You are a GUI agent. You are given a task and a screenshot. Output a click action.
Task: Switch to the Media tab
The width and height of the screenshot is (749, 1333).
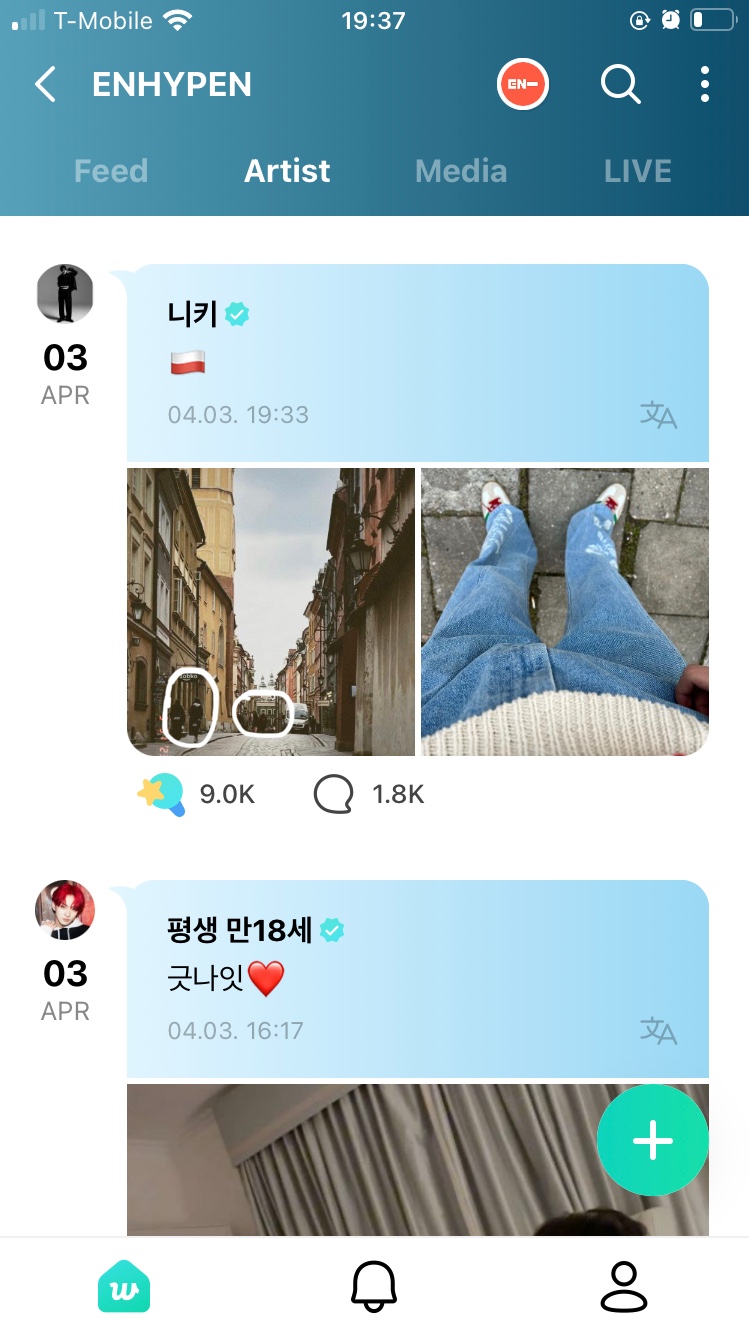click(x=461, y=171)
